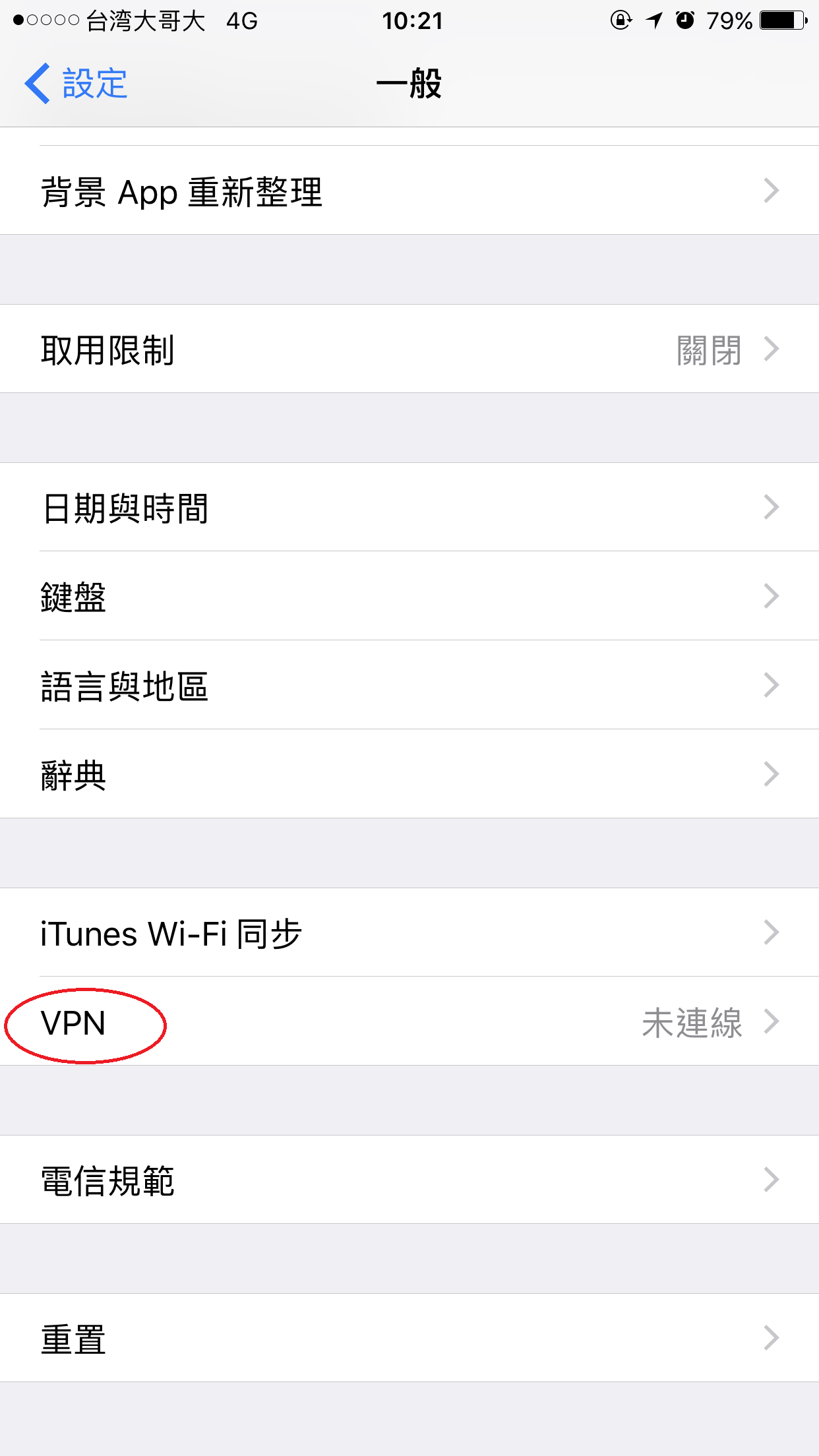The width and height of the screenshot is (819, 1456).
Task: Open 語言與地區 settings
Action: pyautogui.click(x=409, y=686)
